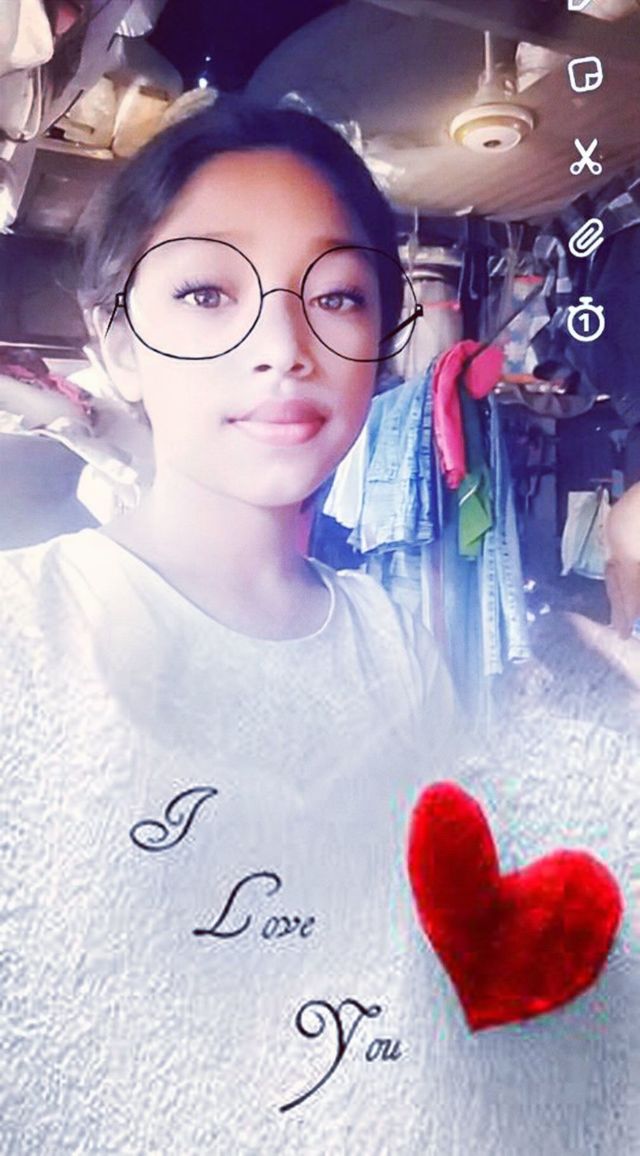The image size is (640, 1156).
Task: Open the sticker picker icon
Action: pyautogui.click(x=585, y=75)
